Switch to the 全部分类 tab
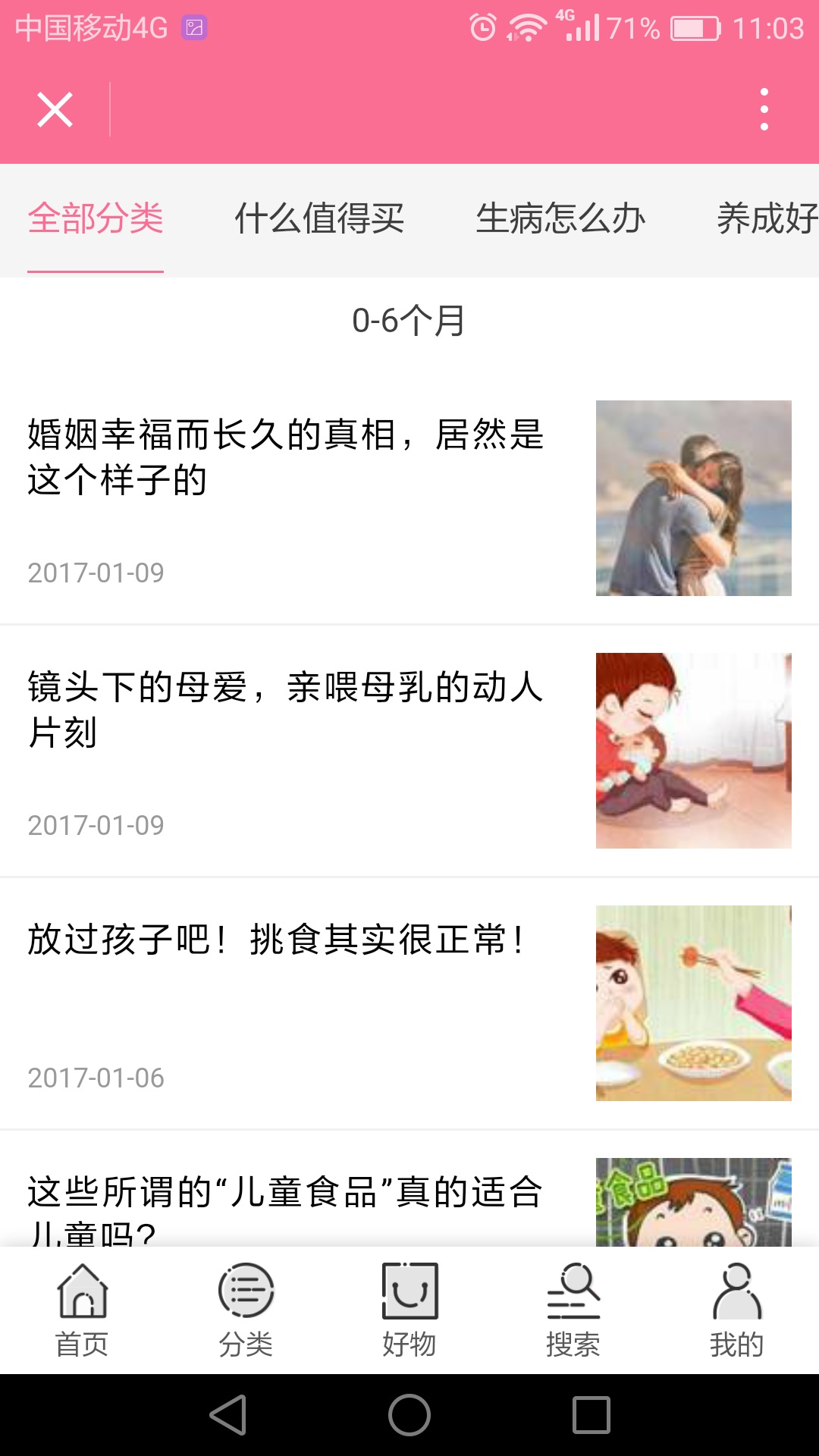The image size is (819, 1456). (x=96, y=220)
